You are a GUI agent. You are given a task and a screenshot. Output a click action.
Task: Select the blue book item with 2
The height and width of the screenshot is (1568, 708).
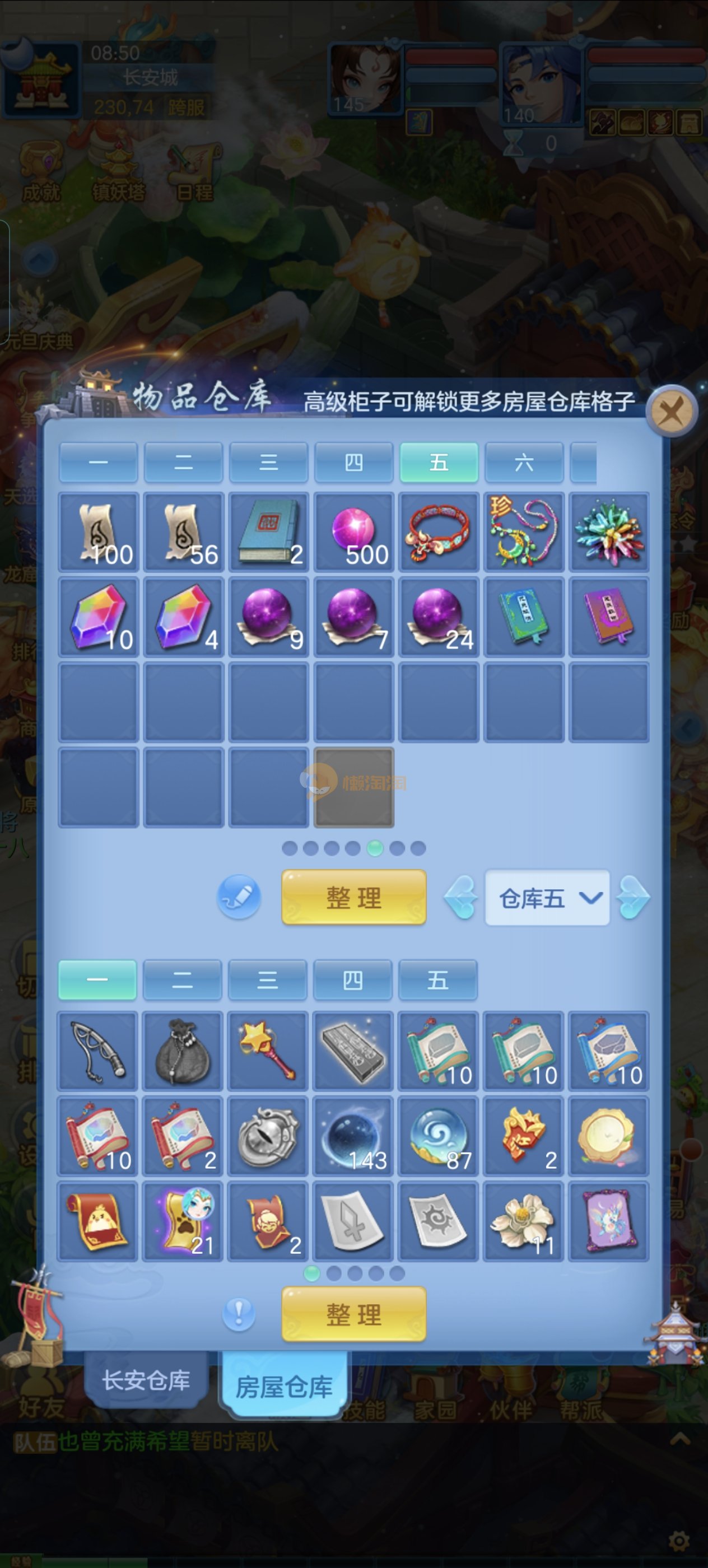268,531
